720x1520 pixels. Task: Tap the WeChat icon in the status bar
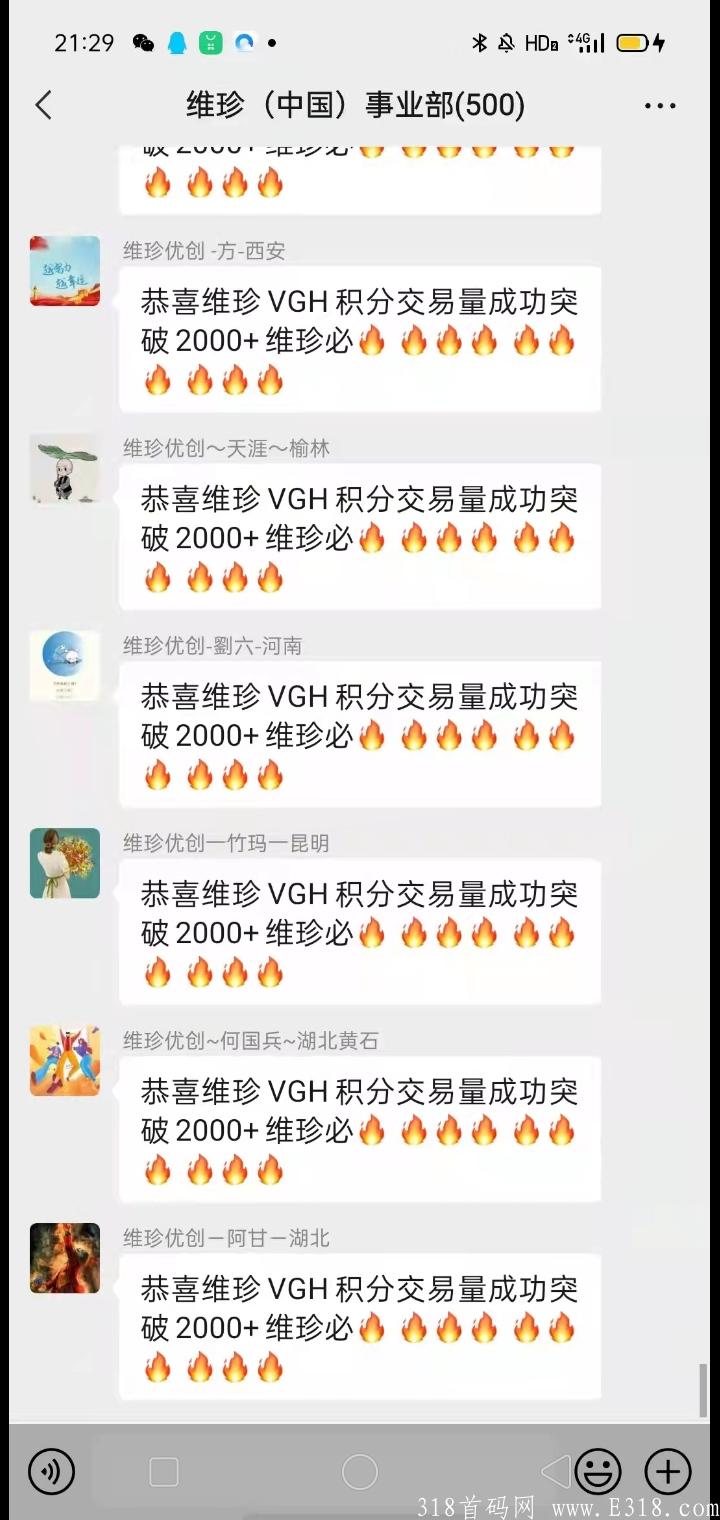tap(143, 43)
